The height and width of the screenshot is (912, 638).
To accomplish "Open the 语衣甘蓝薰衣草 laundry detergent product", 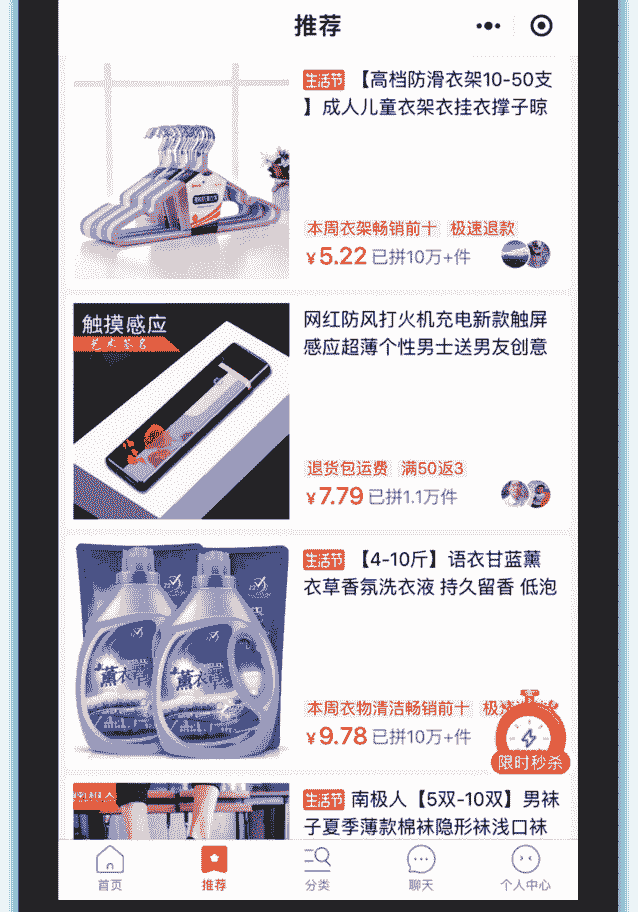I will (x=320, y=652).
